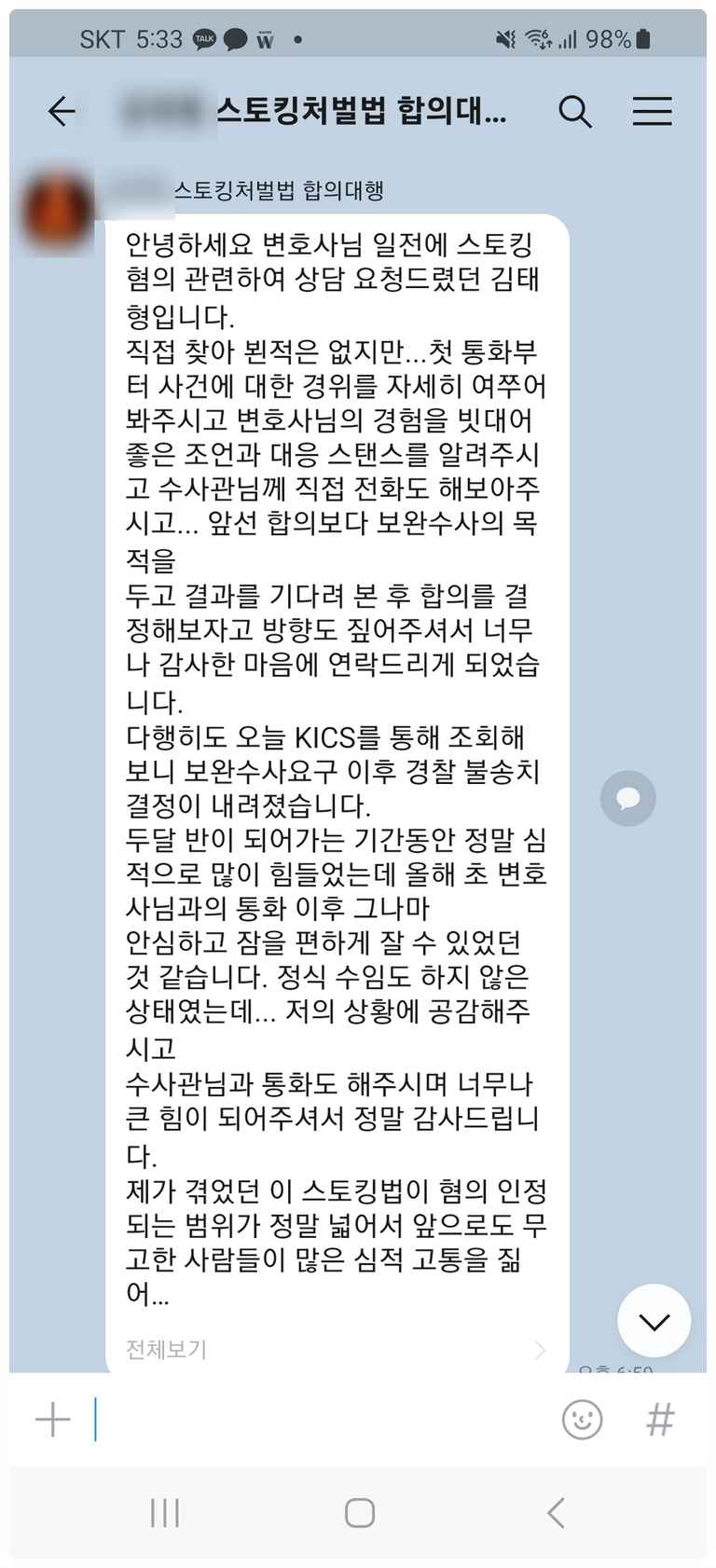Open the chat room hamburger menu
This screenshot has width=716, height=1568.
(x=652, y=111)
